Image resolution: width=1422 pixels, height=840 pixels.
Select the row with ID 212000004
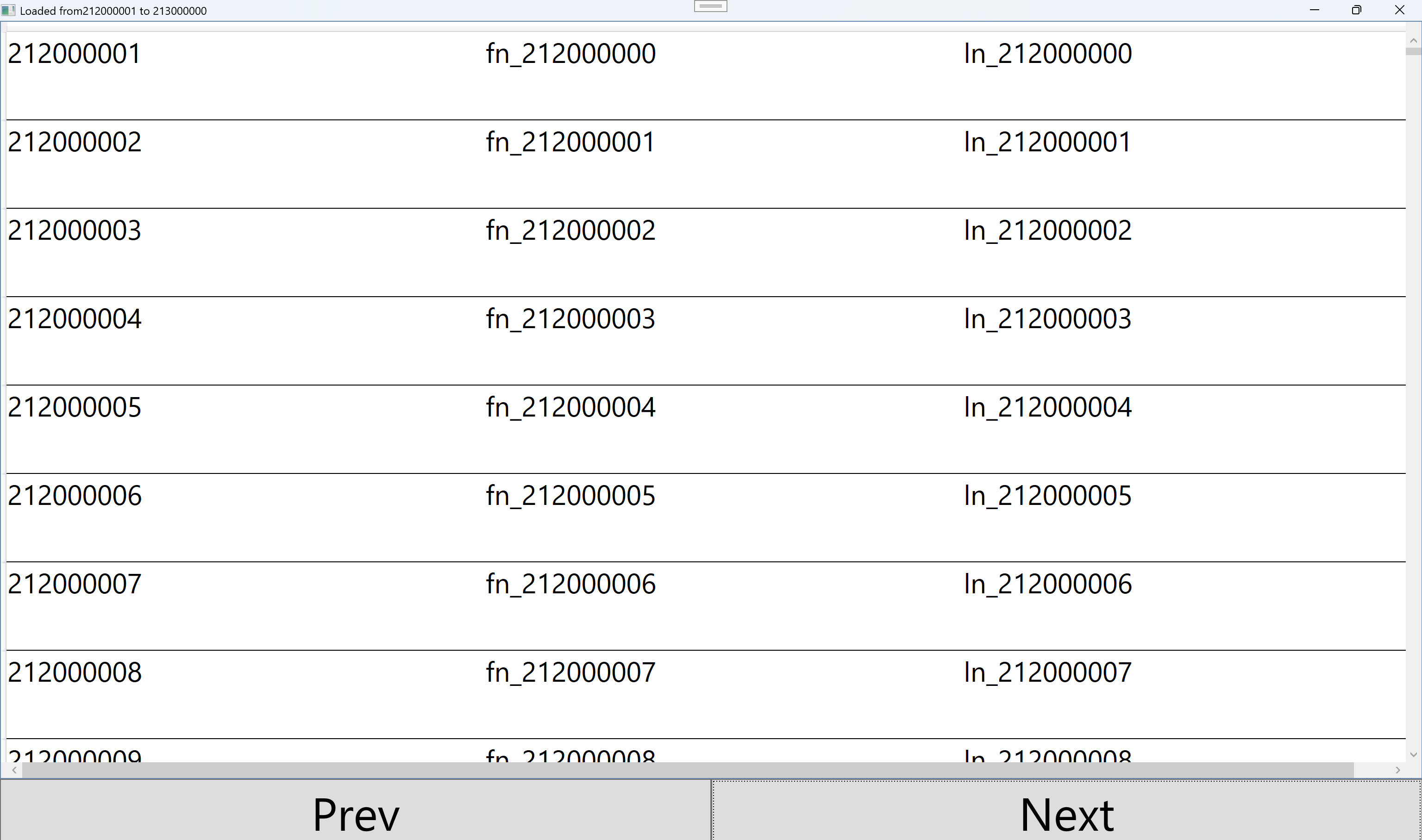(x=74, y=319)
